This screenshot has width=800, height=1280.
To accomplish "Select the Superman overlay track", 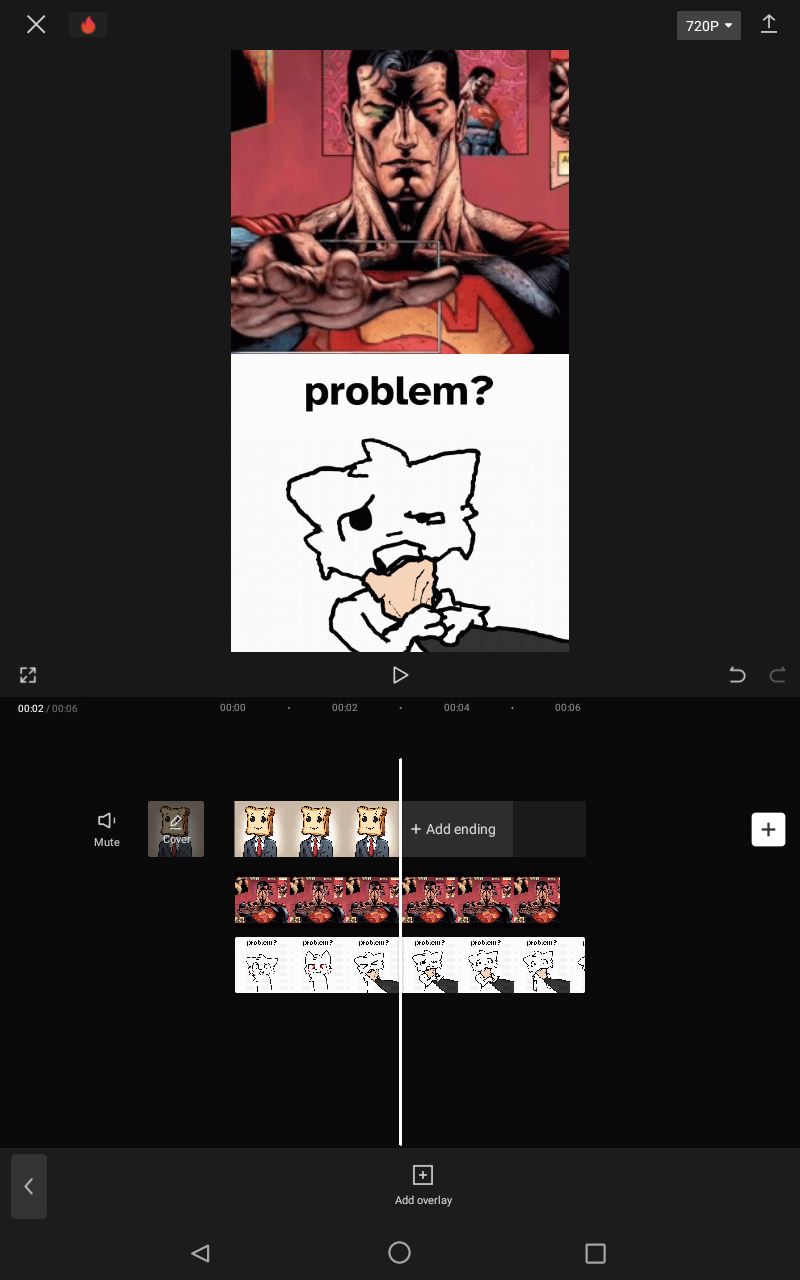I will [396, 900].
